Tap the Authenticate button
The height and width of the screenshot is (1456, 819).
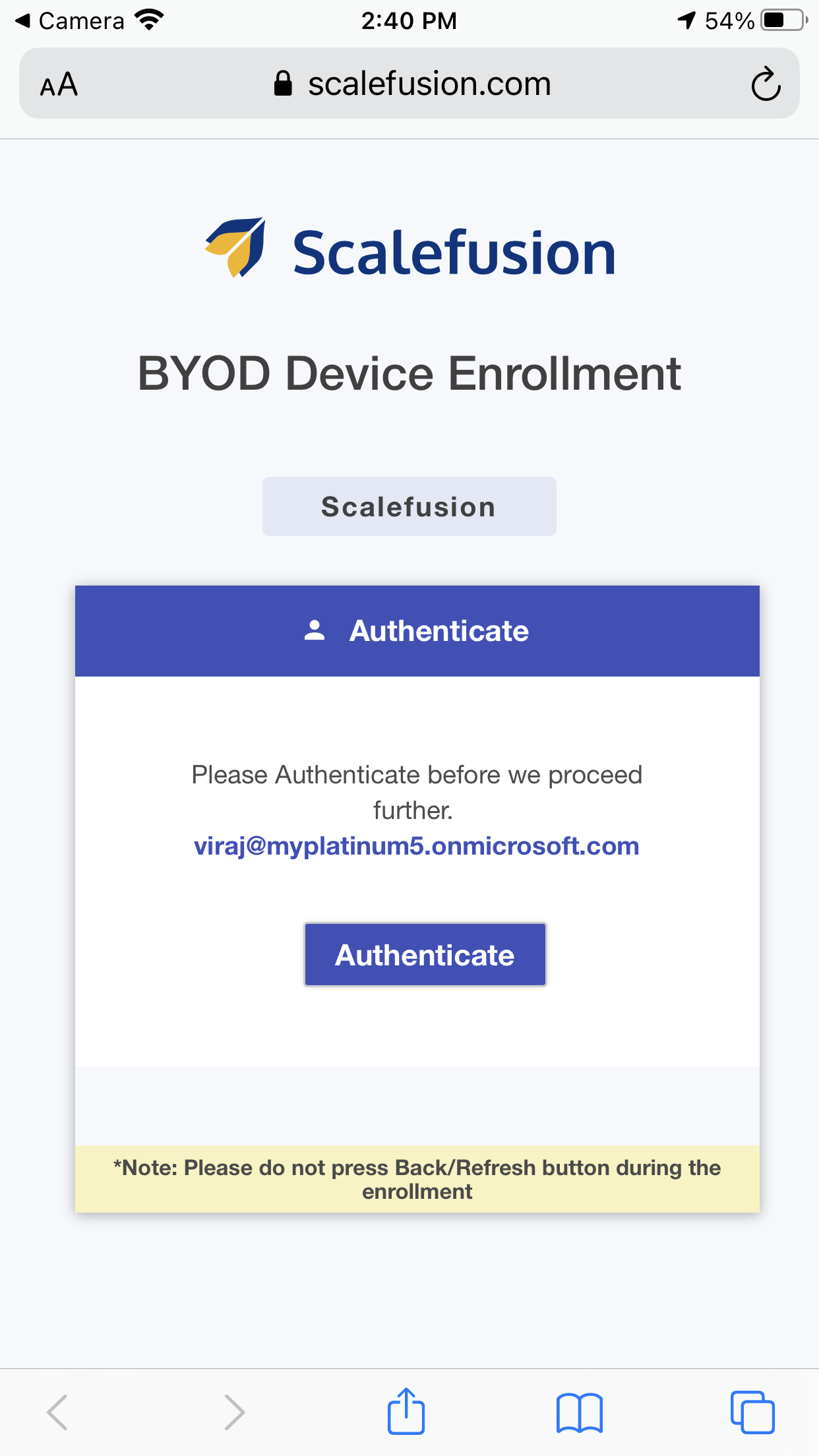click(425, 954)
